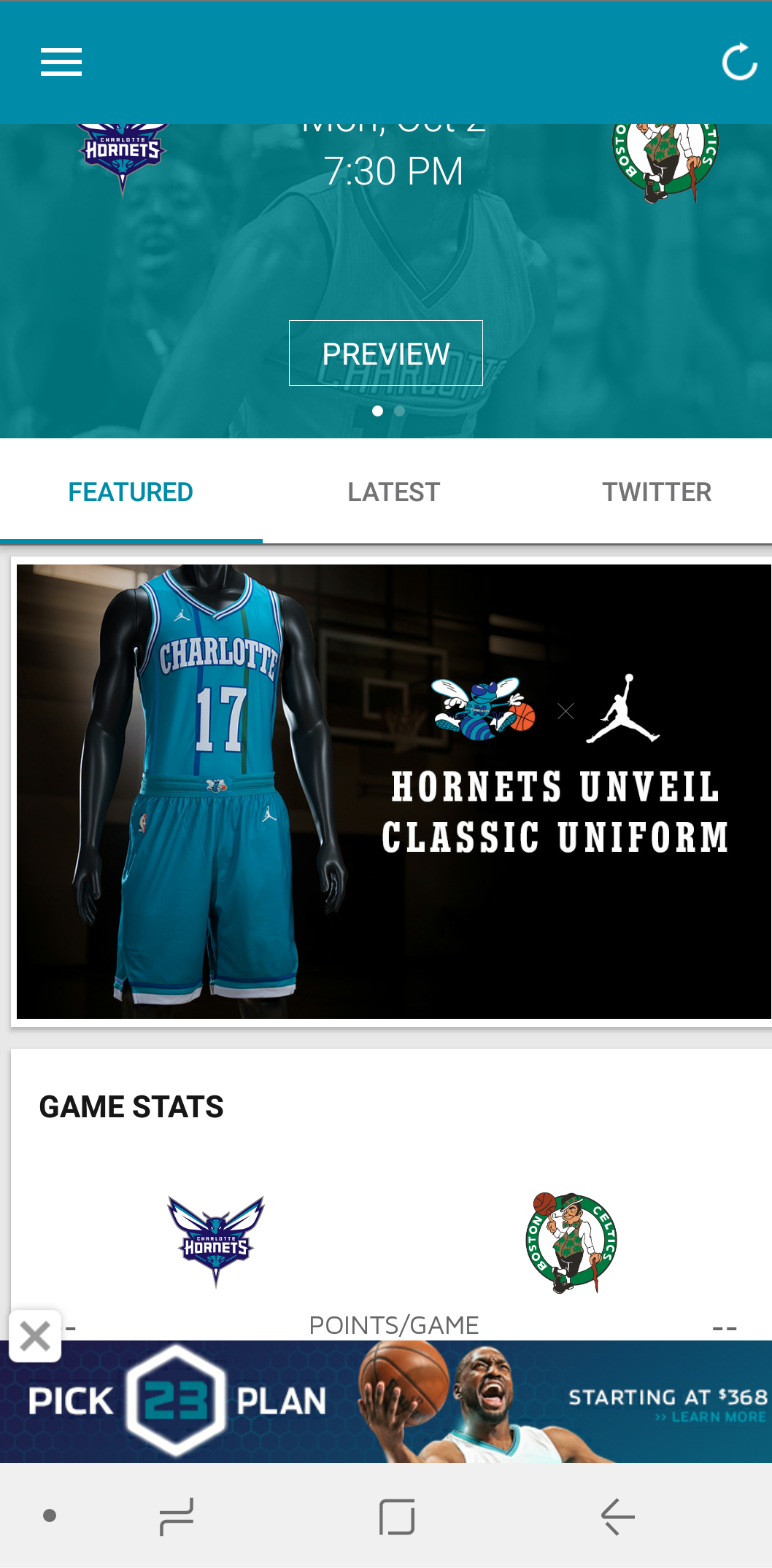
Task: Tap the refresh icon
Action: point(739,62)
